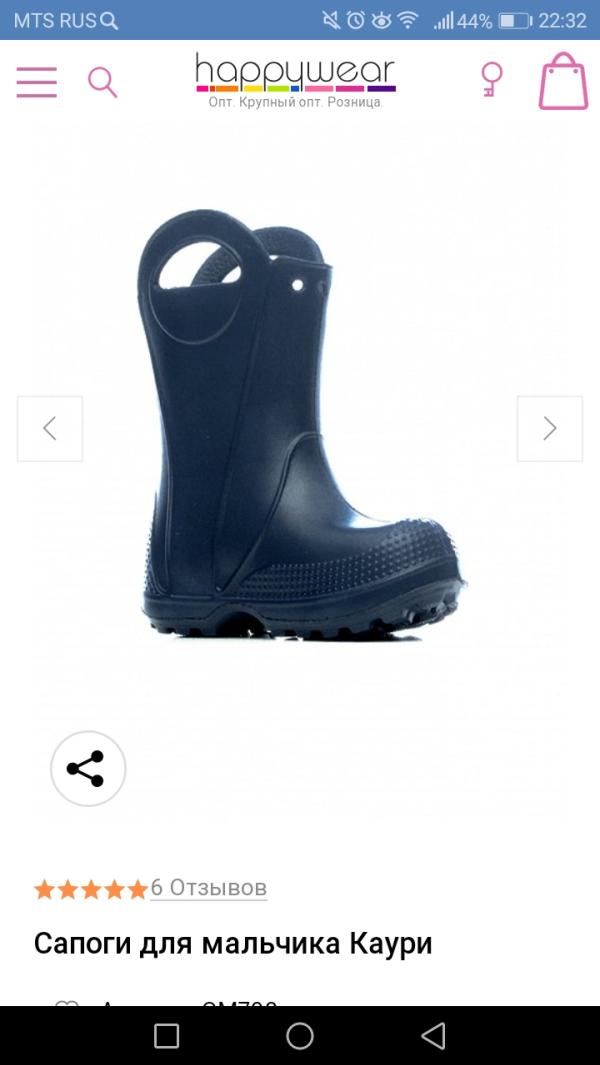
Task: Enlarge the boot product image
Action: [x=301, y=425]
